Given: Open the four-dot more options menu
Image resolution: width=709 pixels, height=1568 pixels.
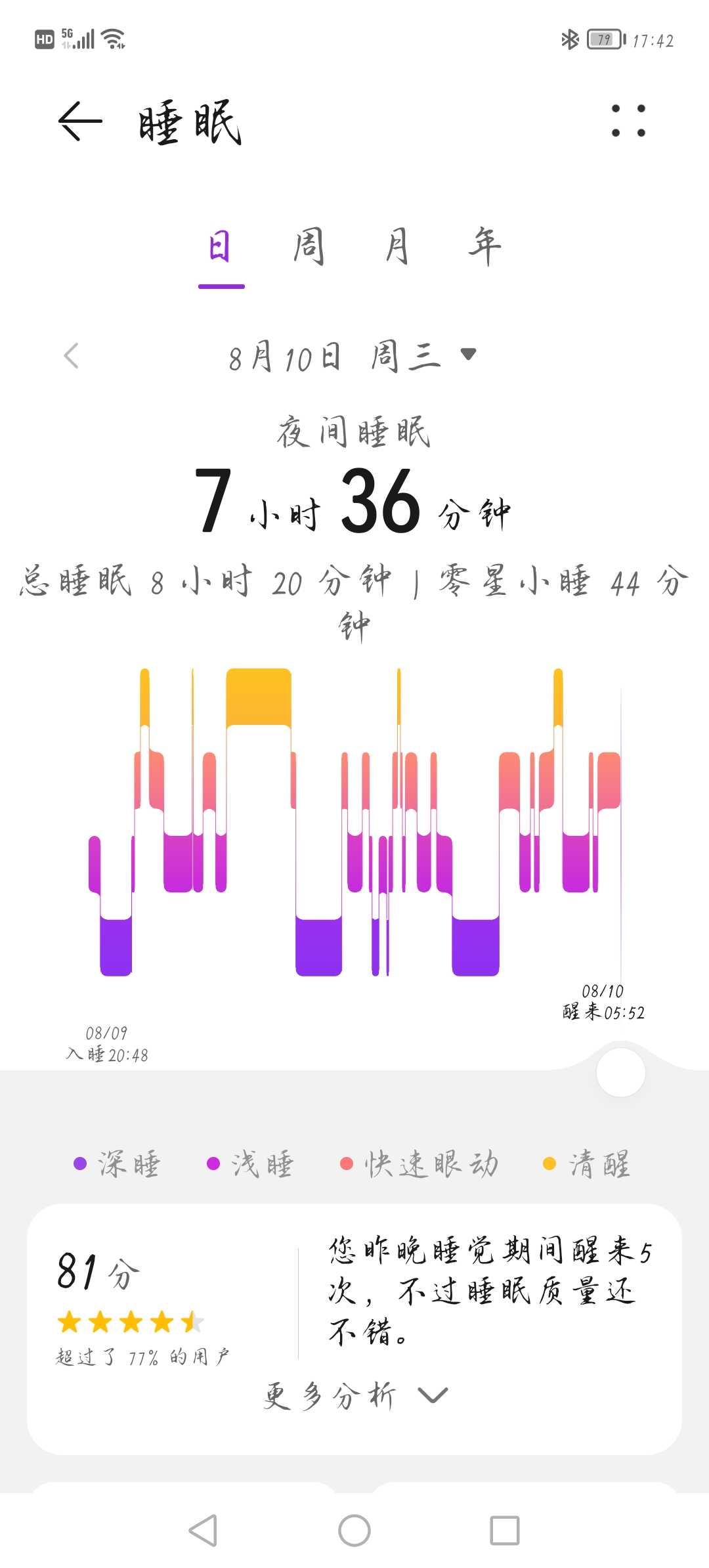Looking at the screenshot, I should [628, 121].
